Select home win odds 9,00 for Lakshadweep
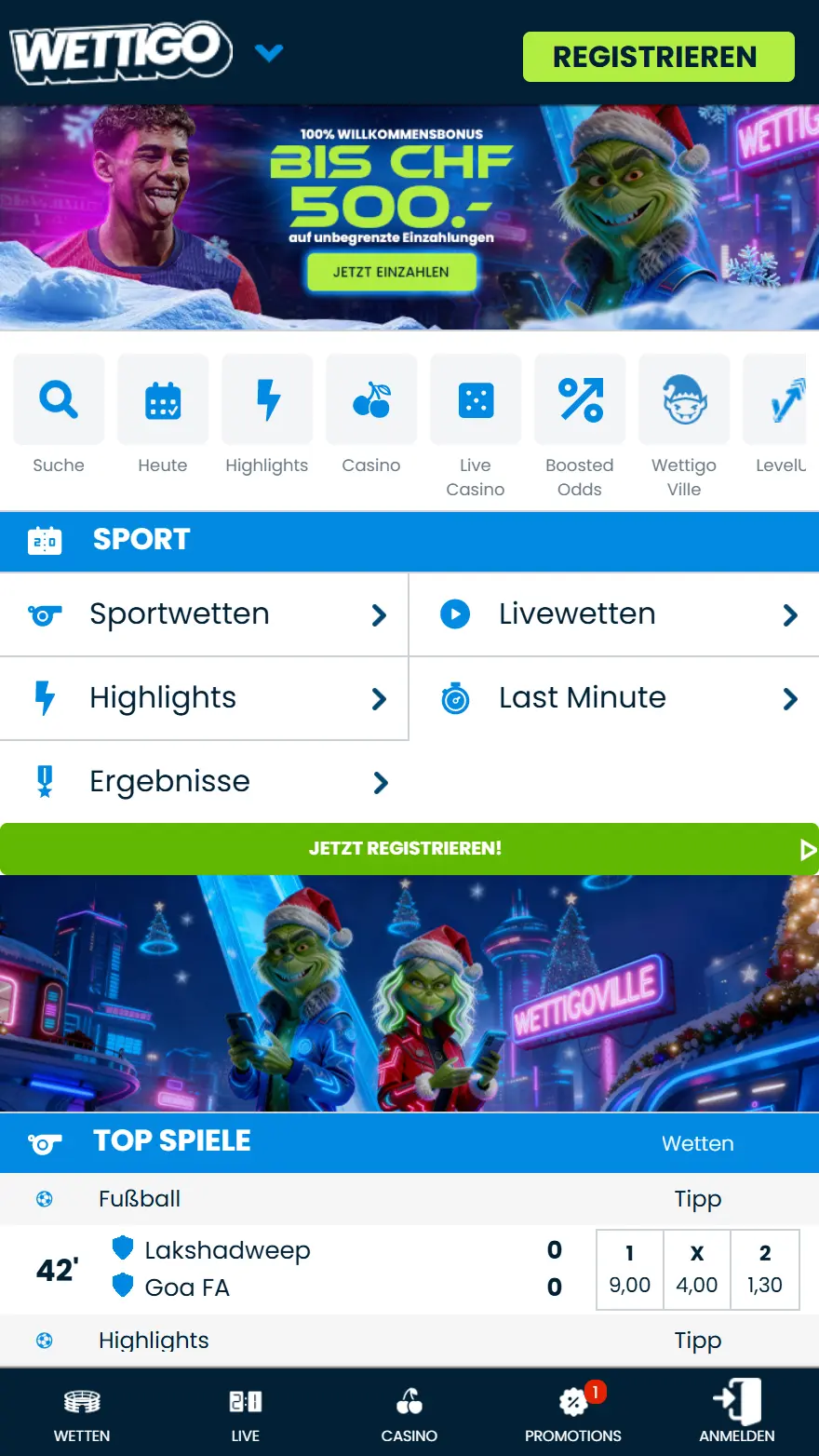 pyautogui.click(x=629, y=1269)
